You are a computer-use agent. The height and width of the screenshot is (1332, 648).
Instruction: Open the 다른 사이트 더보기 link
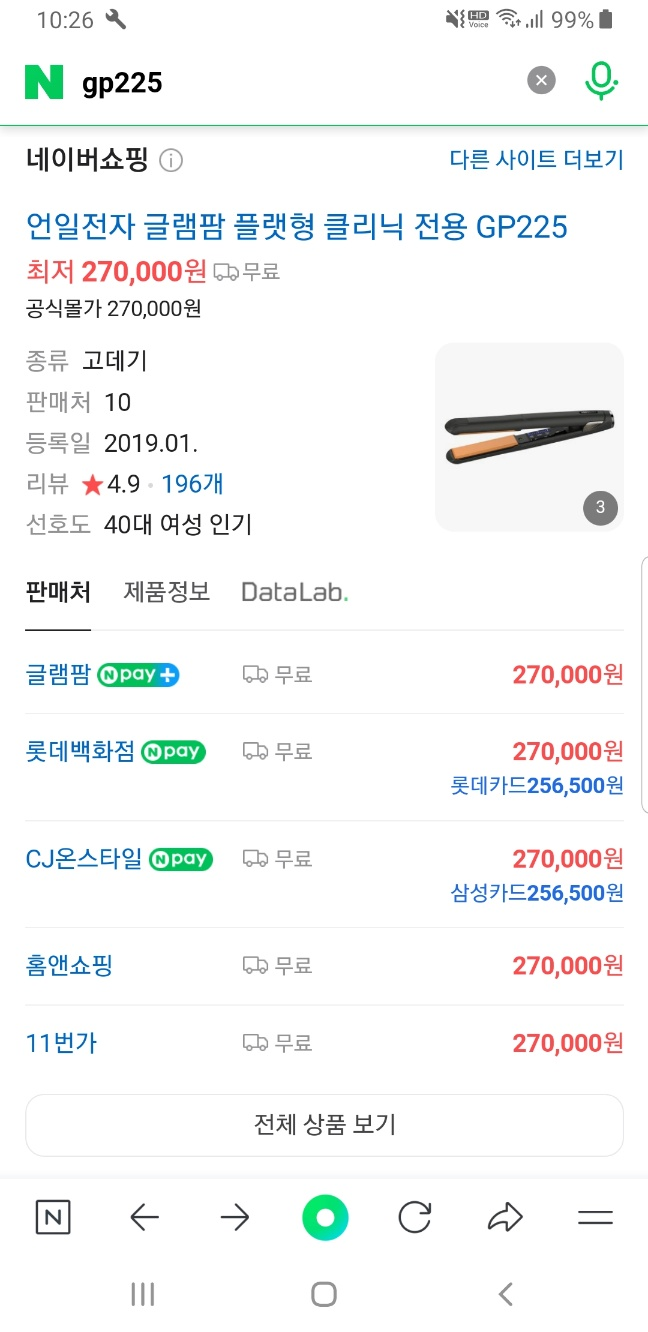point(536,160)
